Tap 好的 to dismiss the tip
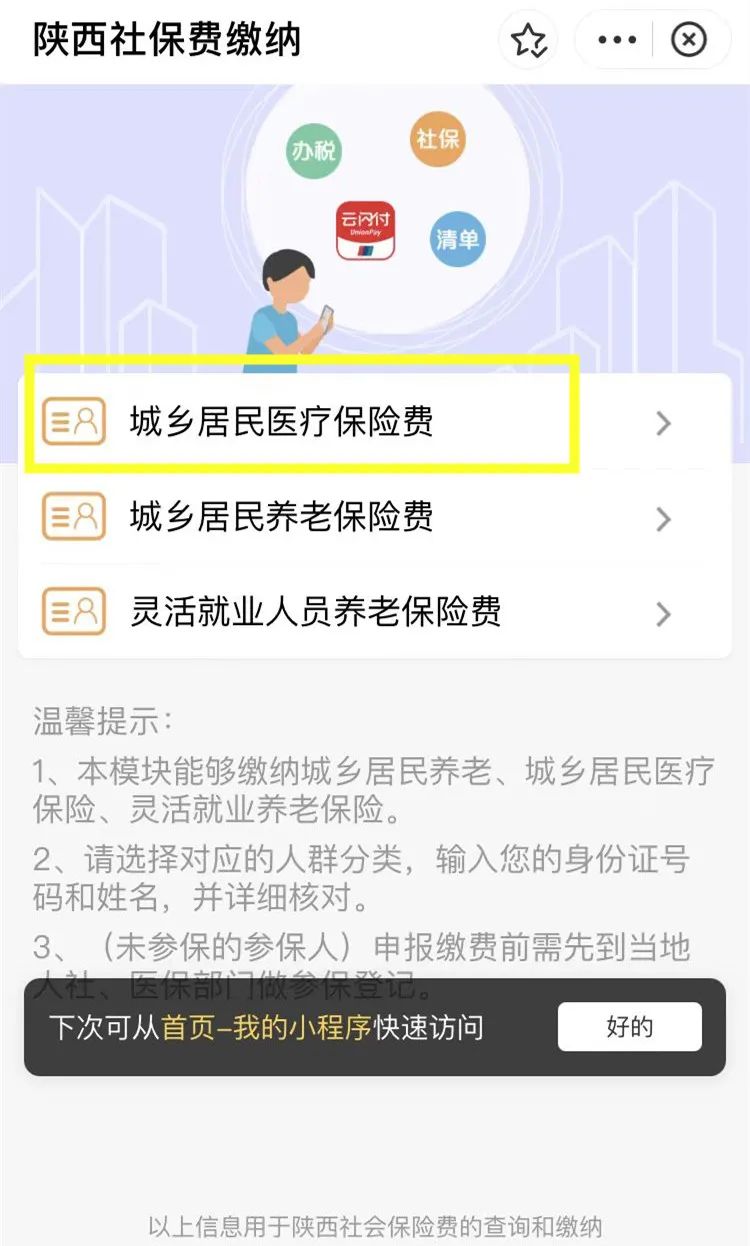750x1246 pixels. coord(629,1027)
